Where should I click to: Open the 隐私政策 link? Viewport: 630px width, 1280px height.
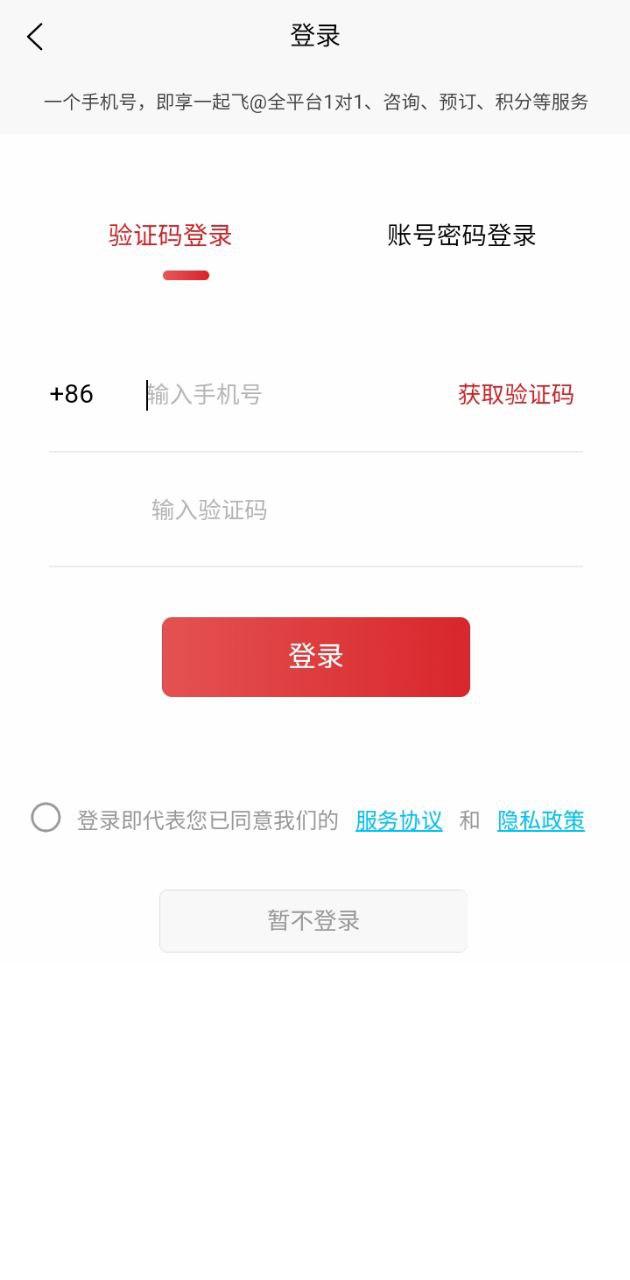pyautogui.click(x=540, y=821)
